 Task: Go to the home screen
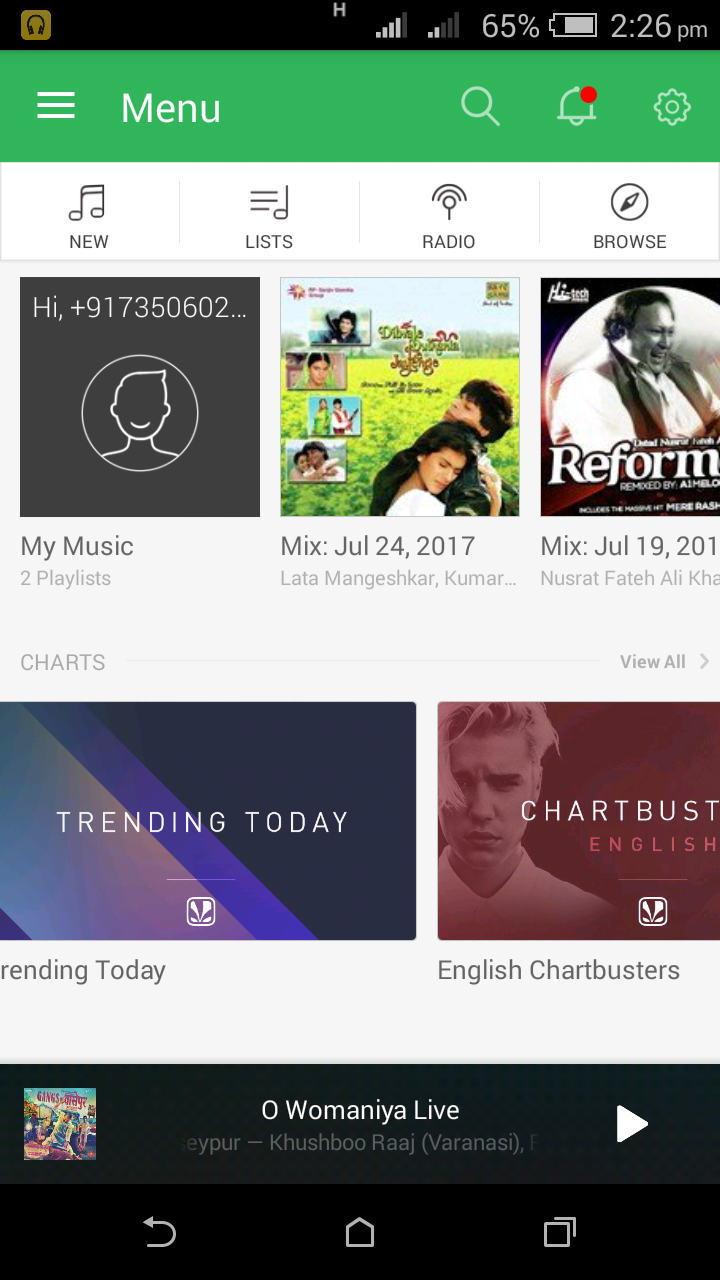pyautogui.click(x=360, y=1233)
